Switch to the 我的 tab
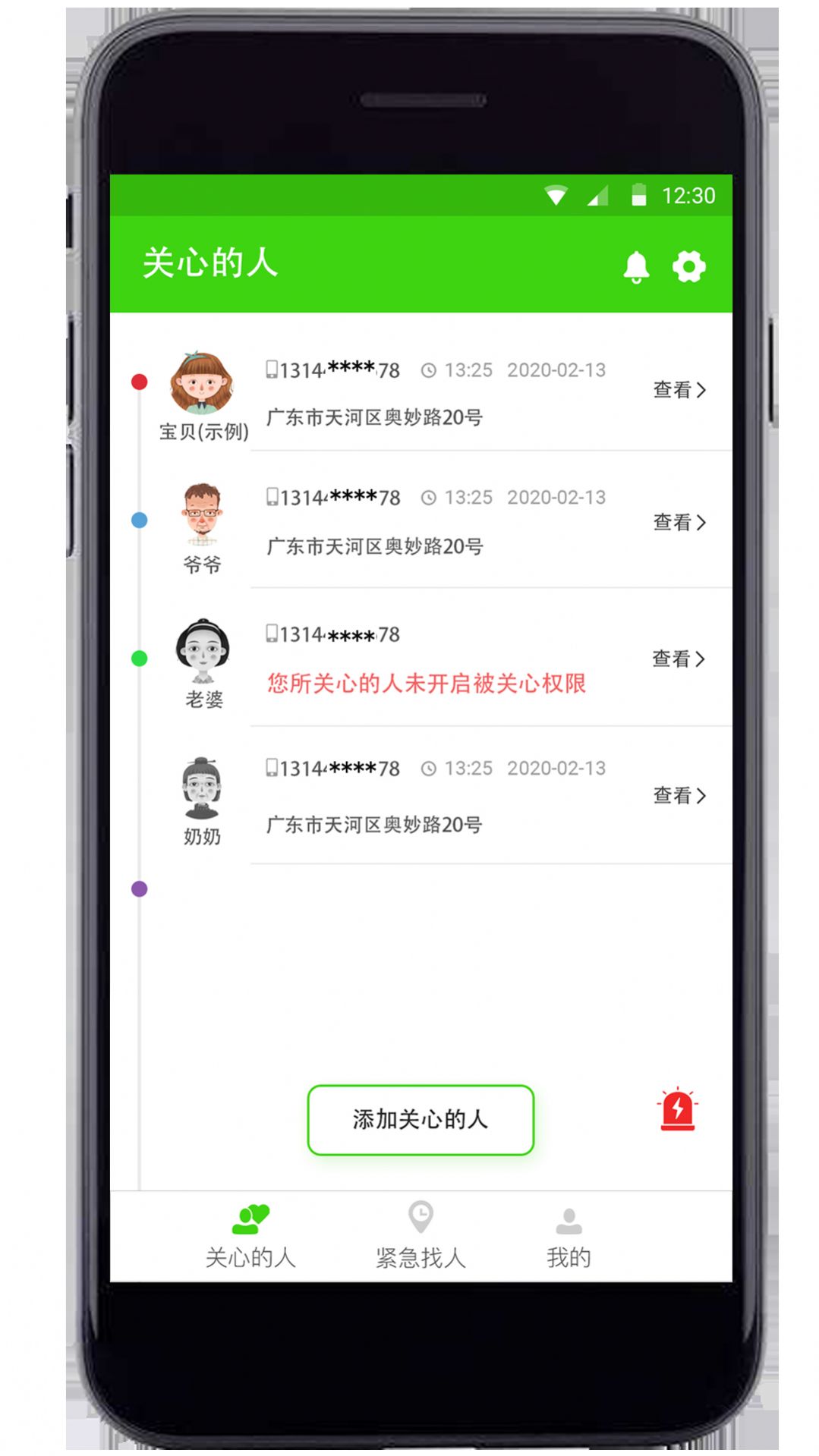Viewport: 819px width, 1456px height. tap(569, 1236)
